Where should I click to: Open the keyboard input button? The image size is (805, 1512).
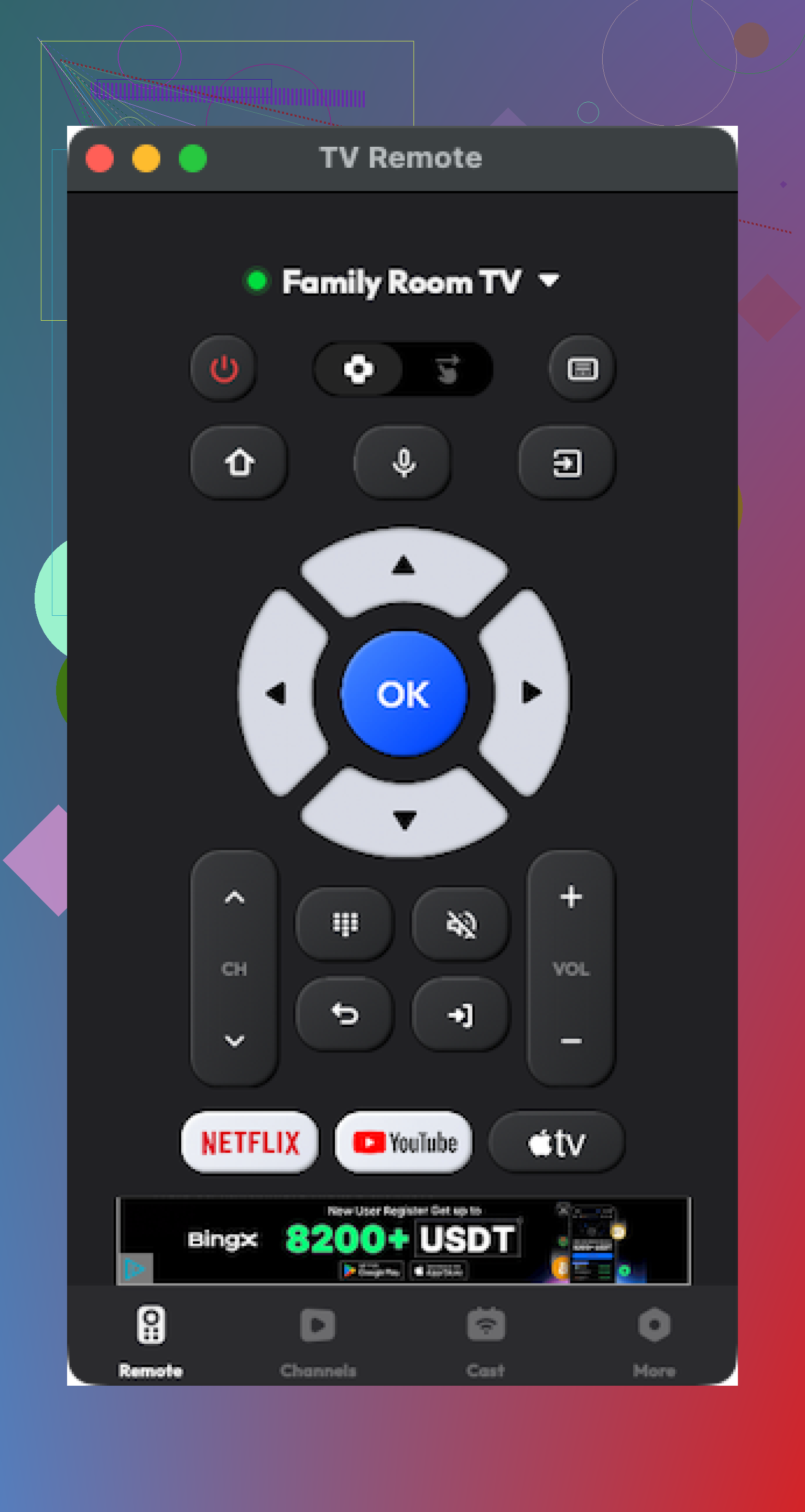(582, 368)
